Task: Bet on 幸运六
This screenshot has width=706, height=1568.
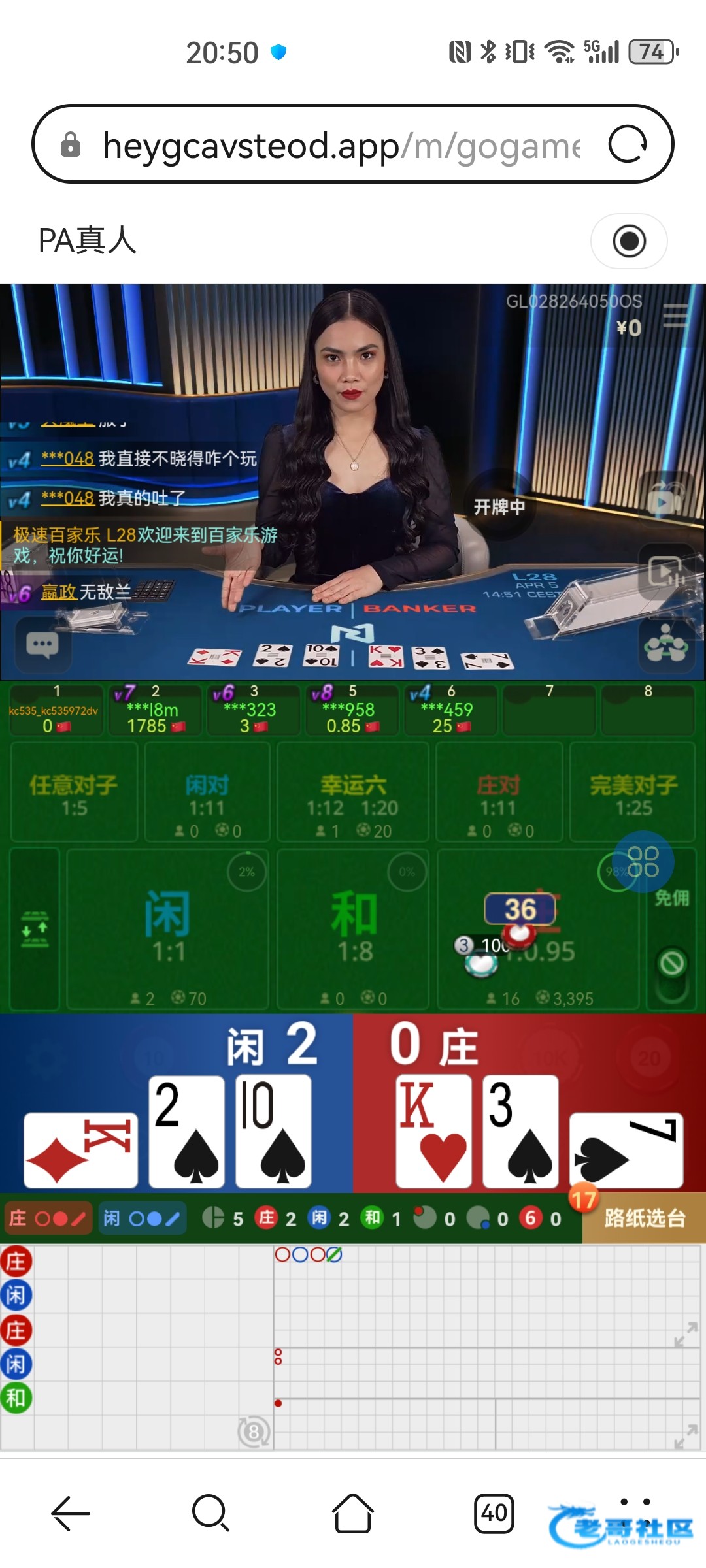Action: (x=353, y=792)
